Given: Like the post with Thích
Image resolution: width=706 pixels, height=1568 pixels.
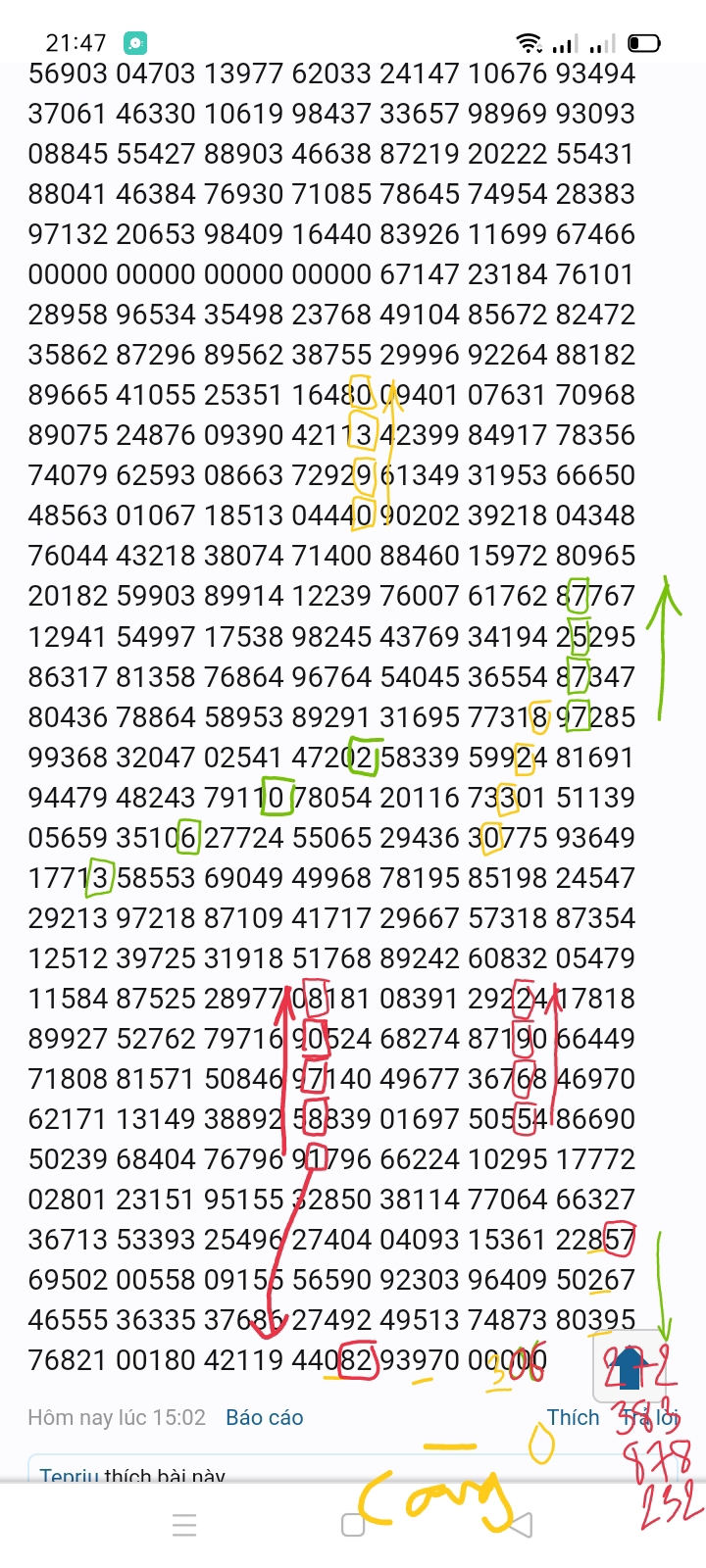Looking at the screenshot, I should coord(573,1417).
